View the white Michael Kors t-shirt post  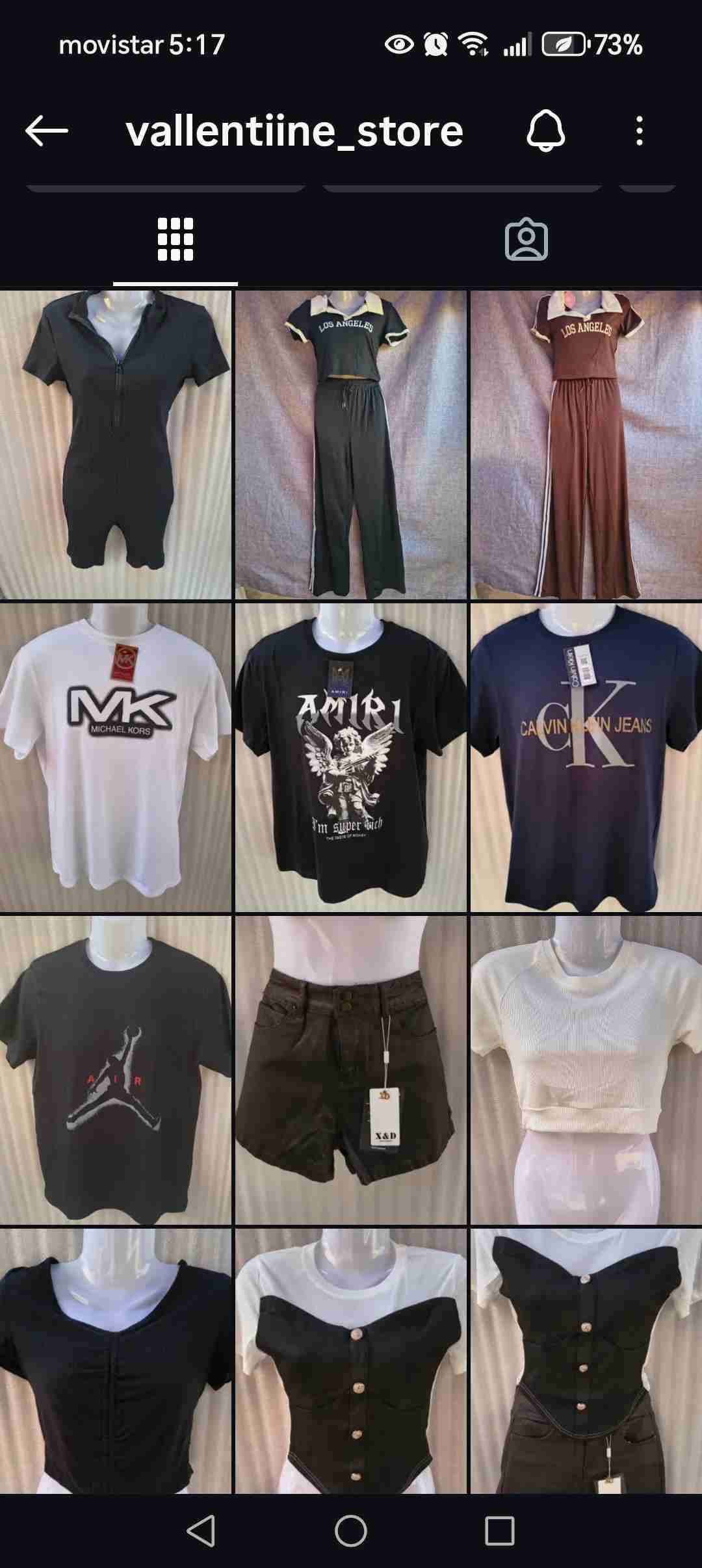(116, 757)
